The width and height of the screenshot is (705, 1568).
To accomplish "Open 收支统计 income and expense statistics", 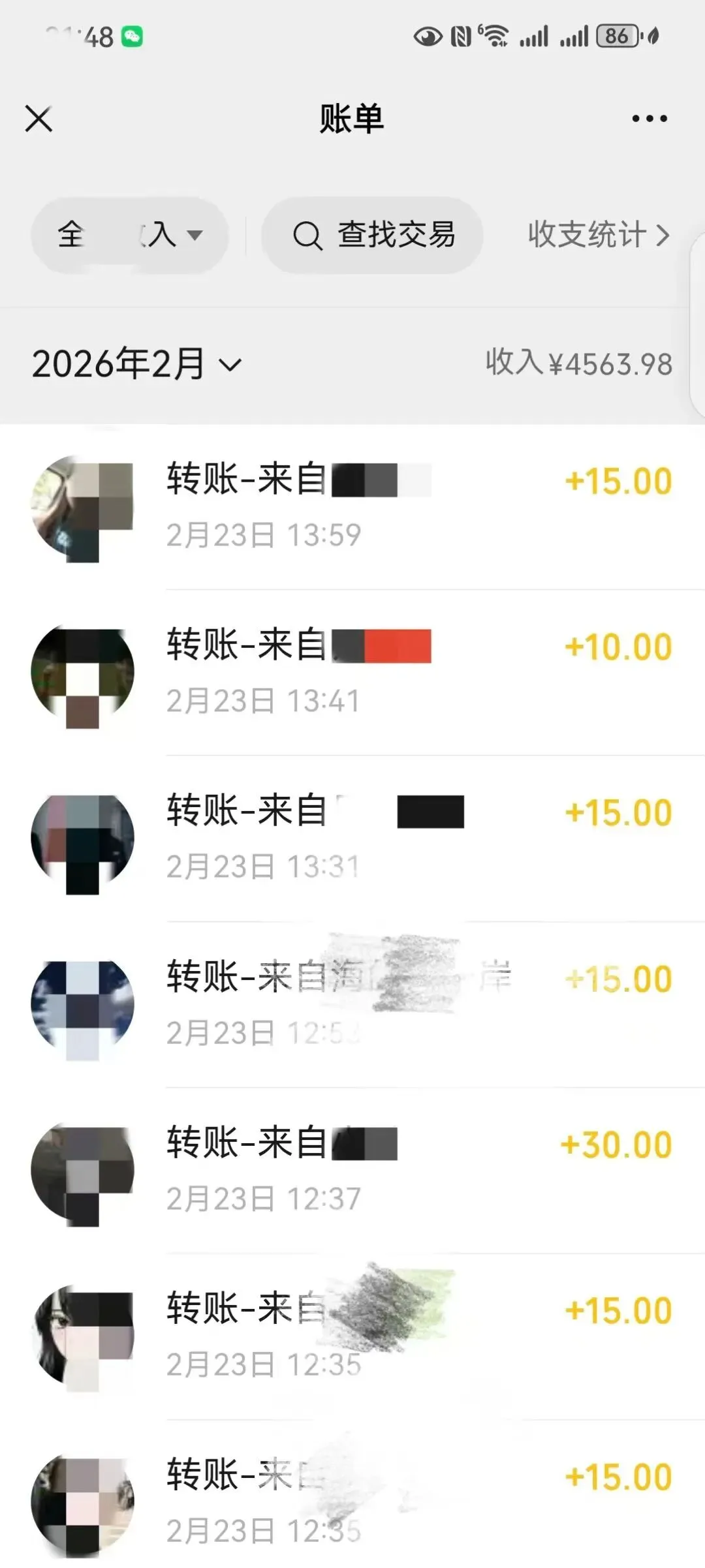I will click(598, 235).
